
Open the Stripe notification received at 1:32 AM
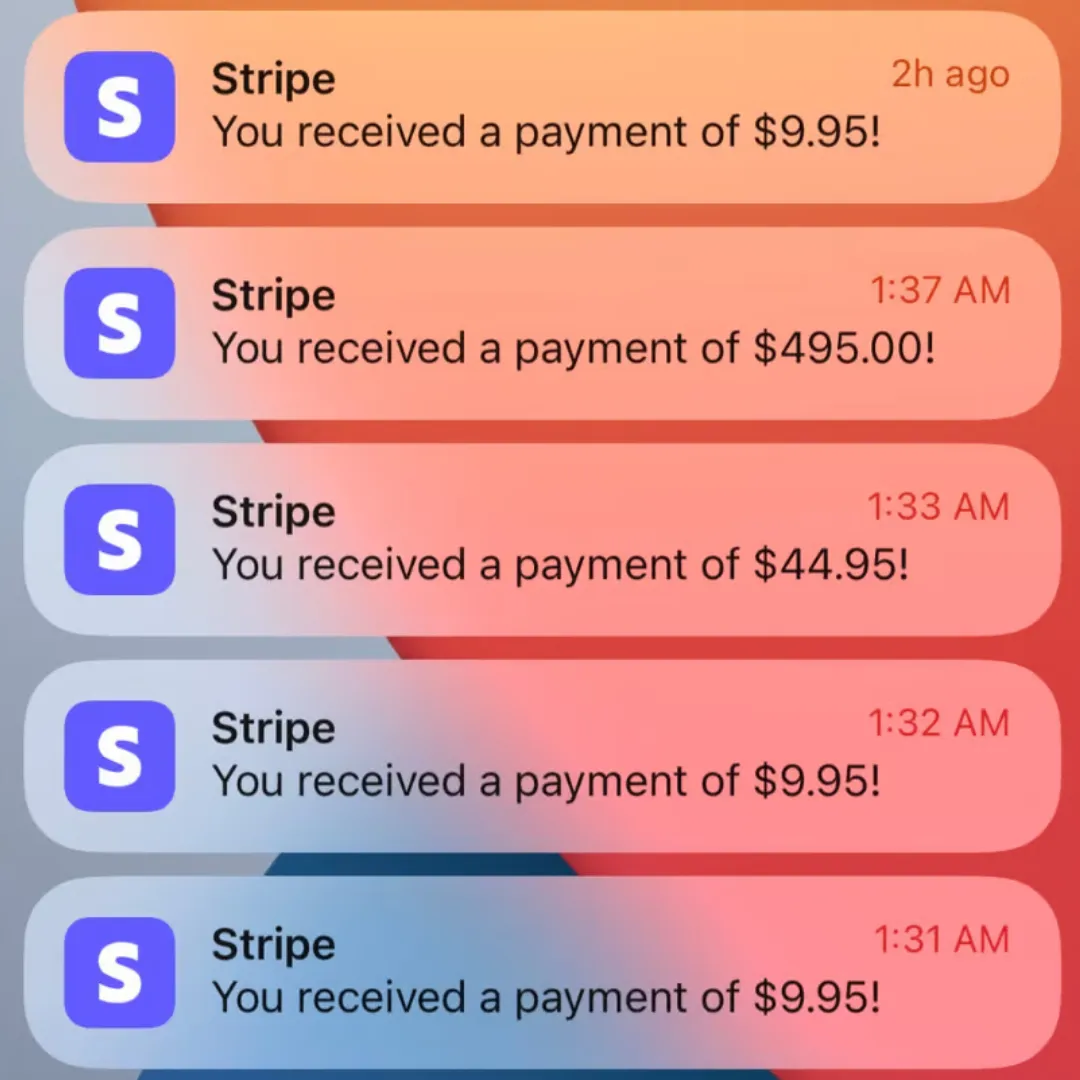click(x=540, y=755)
